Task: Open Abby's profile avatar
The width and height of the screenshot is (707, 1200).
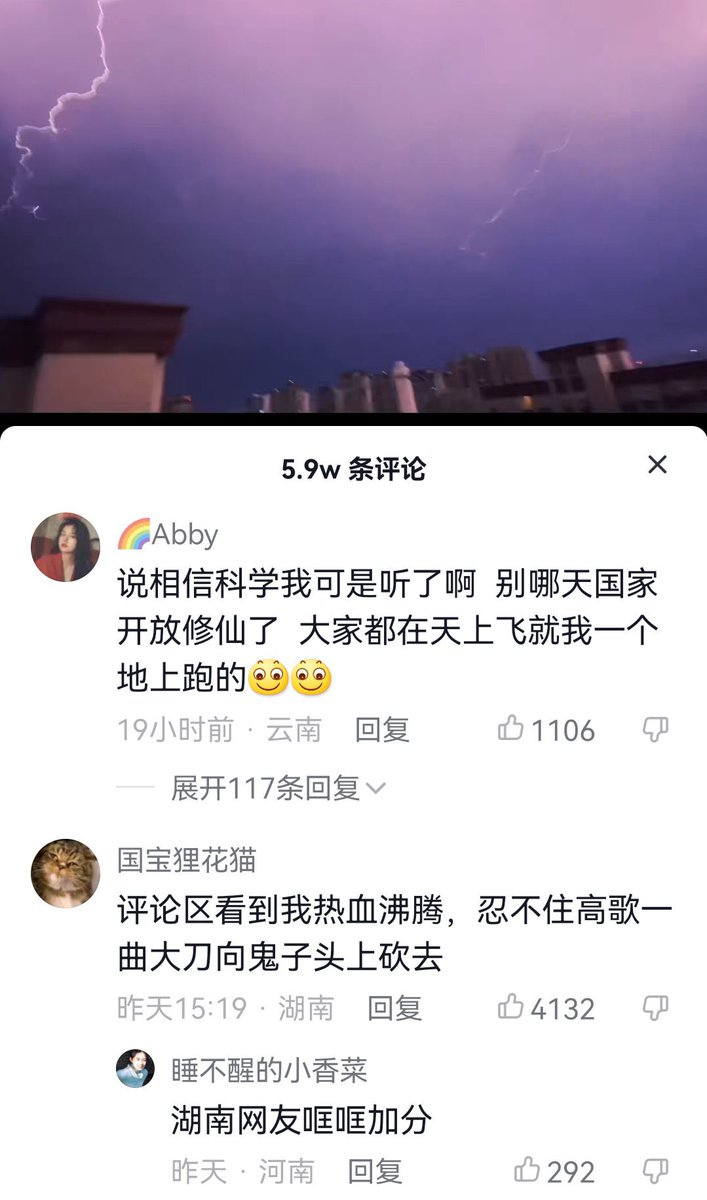Action: coord(66,547)
